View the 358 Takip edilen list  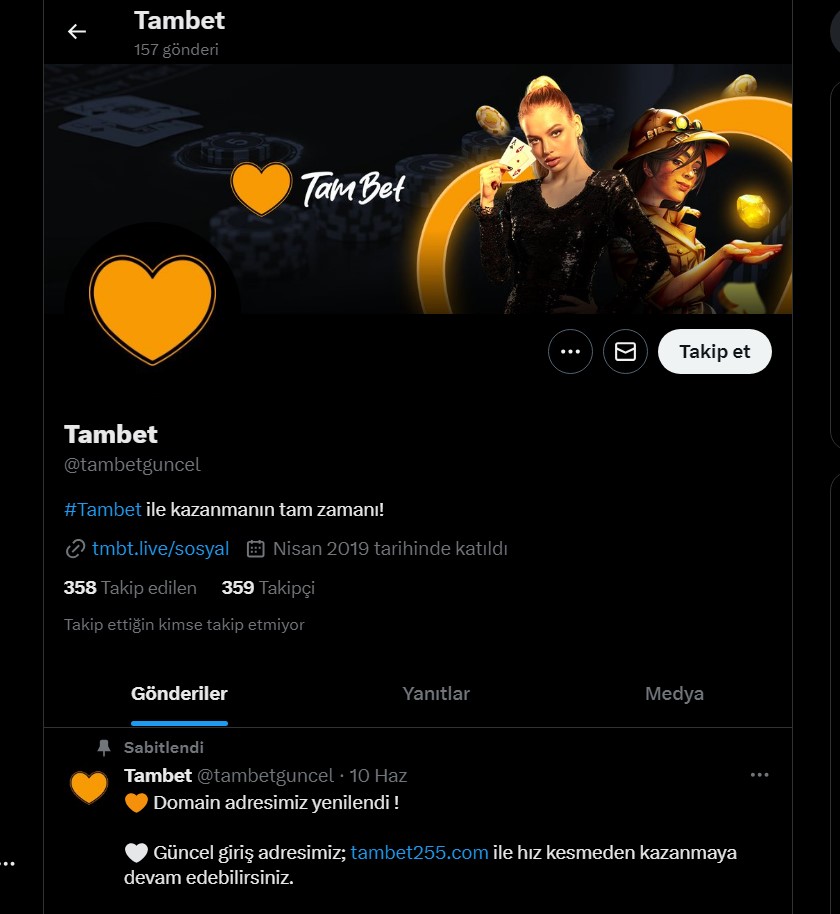[130, 588]
